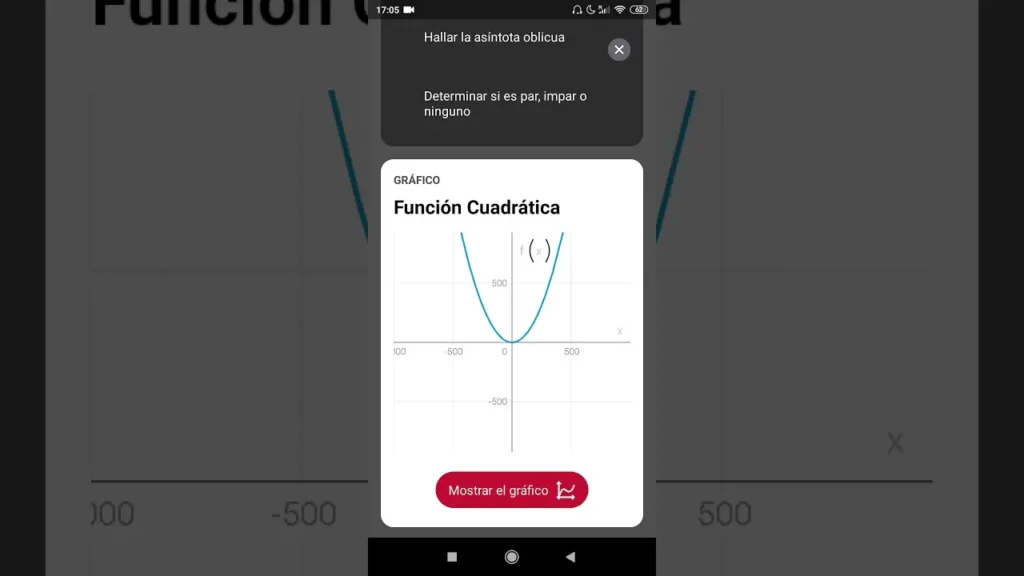Image resolution: width=1024 pixels, height=576 pixels.
Task: Open the Función Cuadrática graph preview
Action: point(511,340)
